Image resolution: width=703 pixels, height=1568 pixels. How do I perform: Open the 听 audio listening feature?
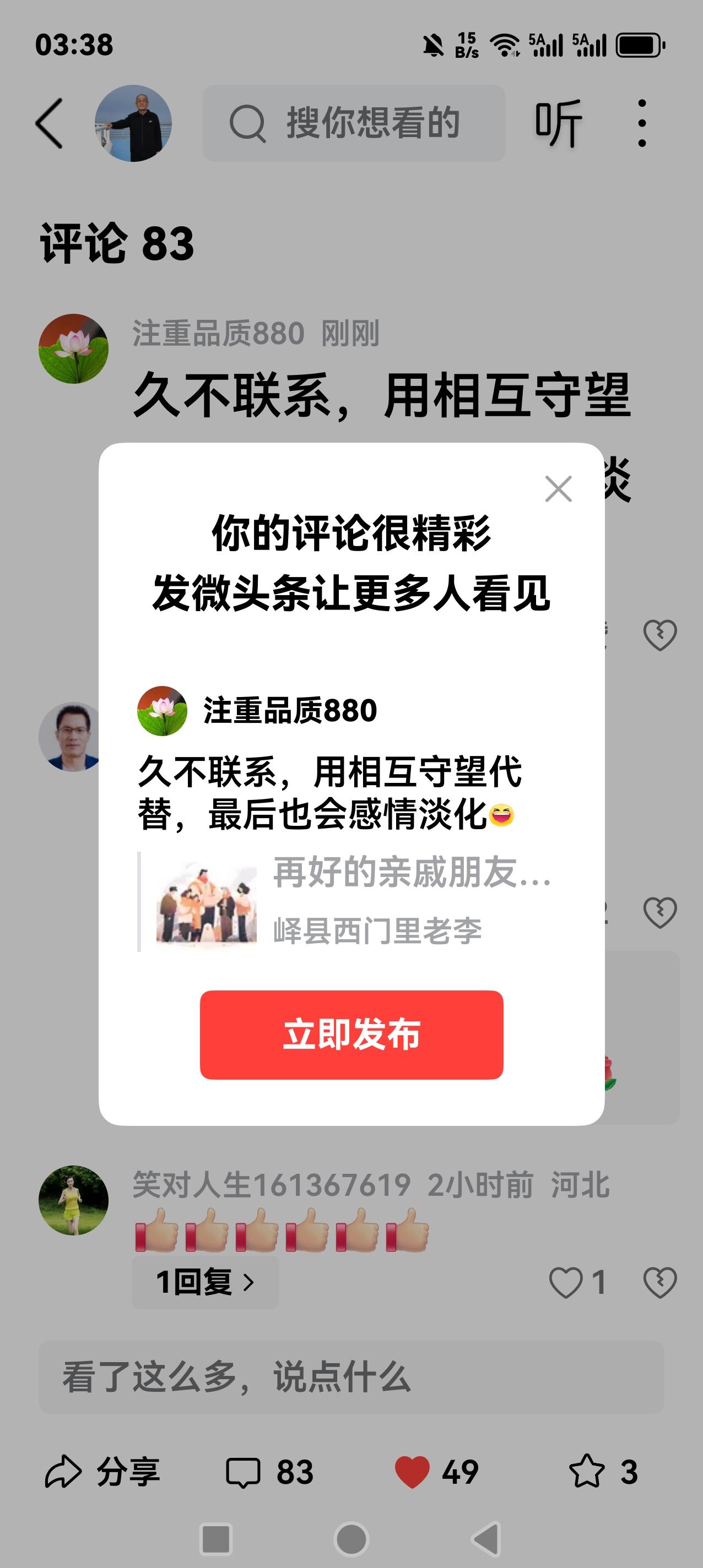click(559, 123)
